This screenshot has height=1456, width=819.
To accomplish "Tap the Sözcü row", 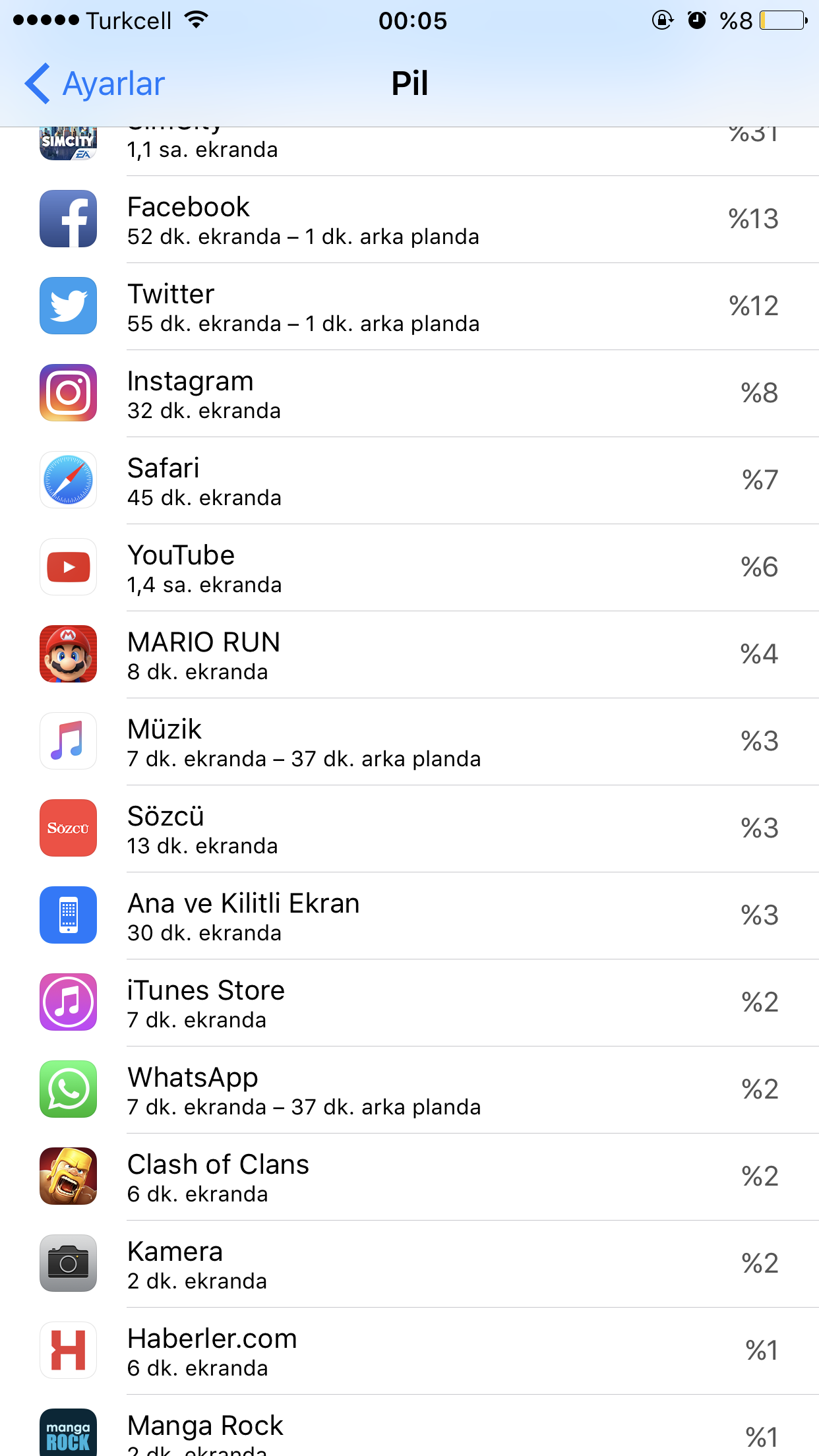I will [409, 829].
